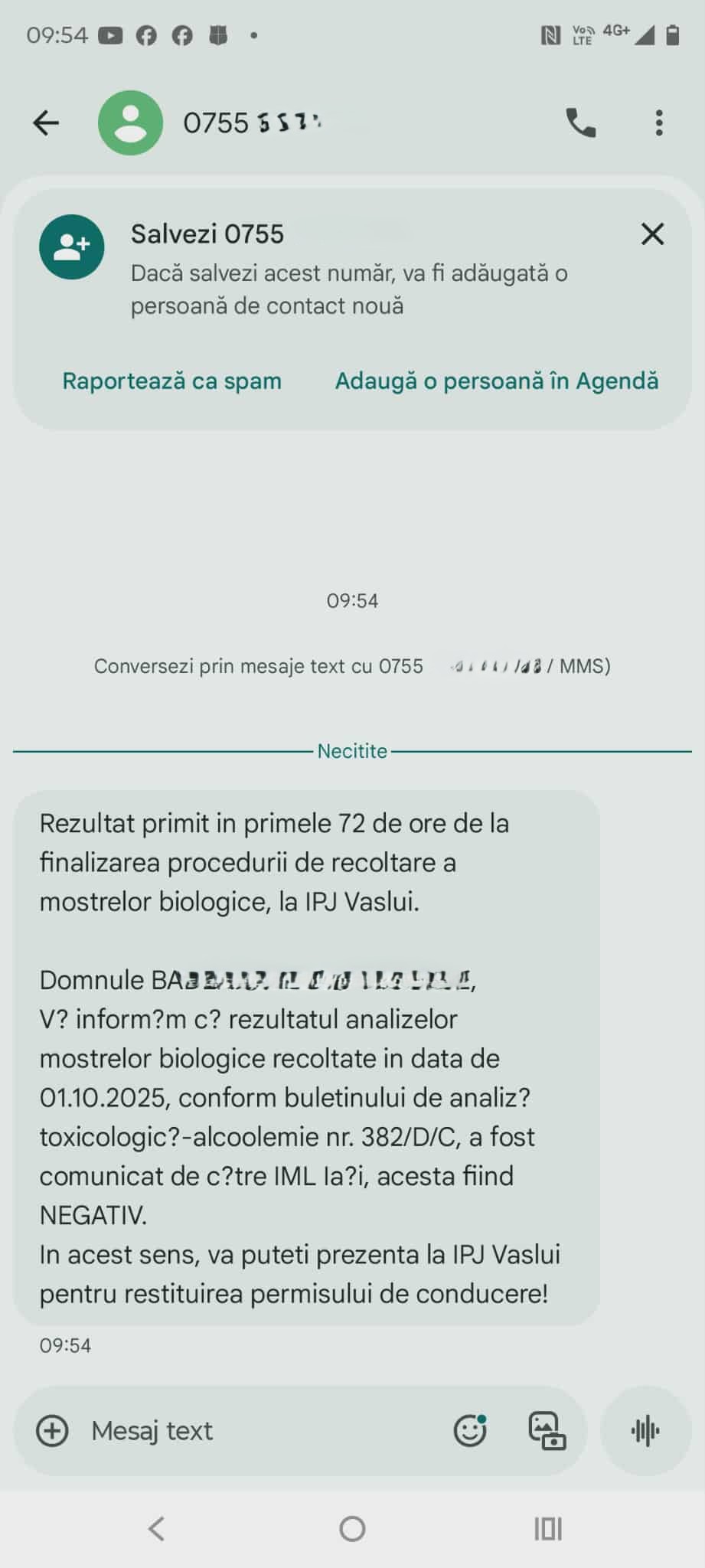The width and height of the screenshot is (705, 1568).
Task: Go back to the conversations list
Action: point(46,122)
